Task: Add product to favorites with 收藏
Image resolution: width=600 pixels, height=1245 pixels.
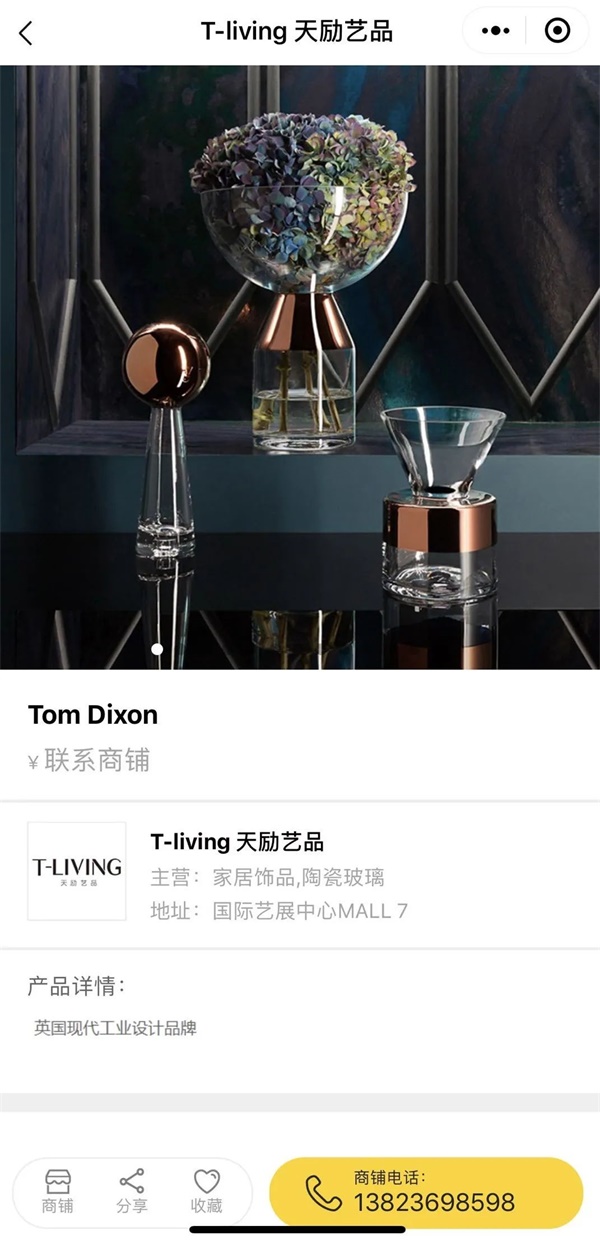Action: (206, 1191)
